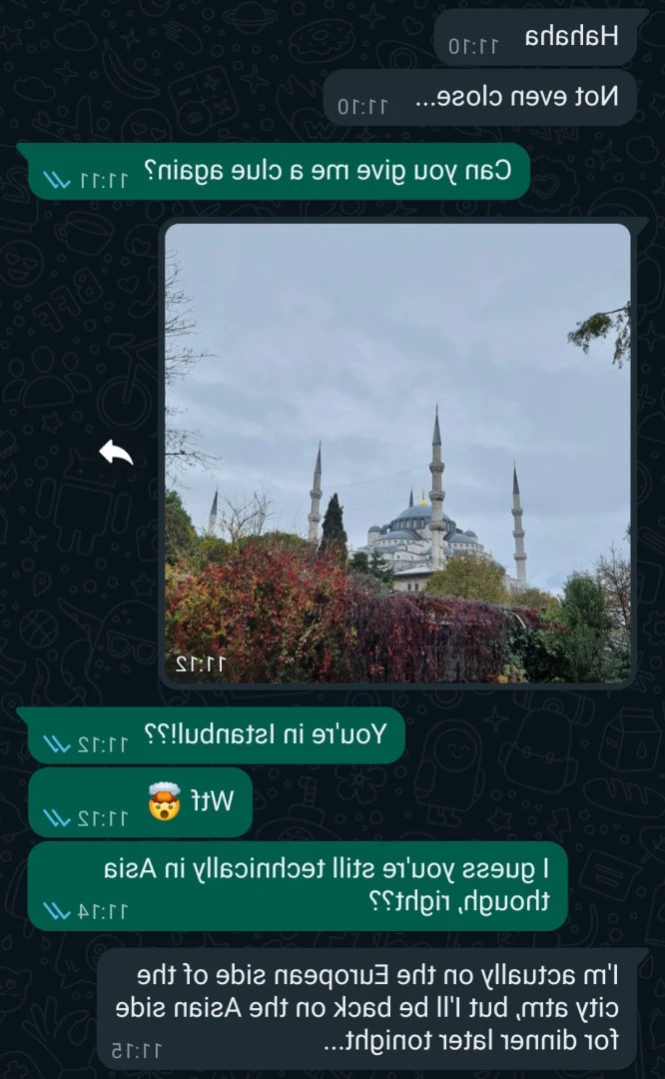The width and height of the screenshot is (665, 1079).
Task: Open the mosque photo in the chat
Action: click(398, 452)
